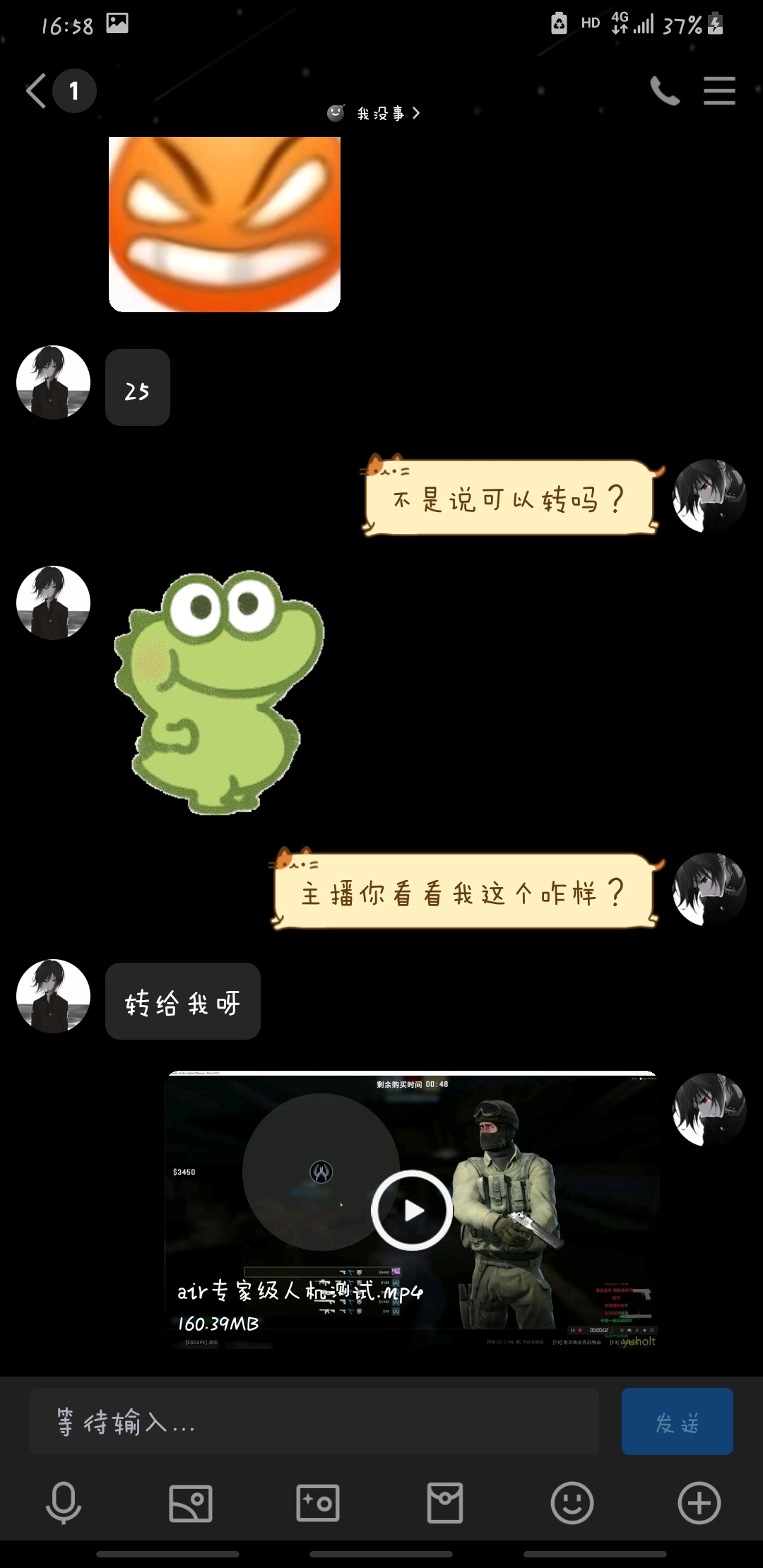Open the emoji sticker panel
Image resolution: width=763 pixels, height=1568 pixels.
point(572,1502)
